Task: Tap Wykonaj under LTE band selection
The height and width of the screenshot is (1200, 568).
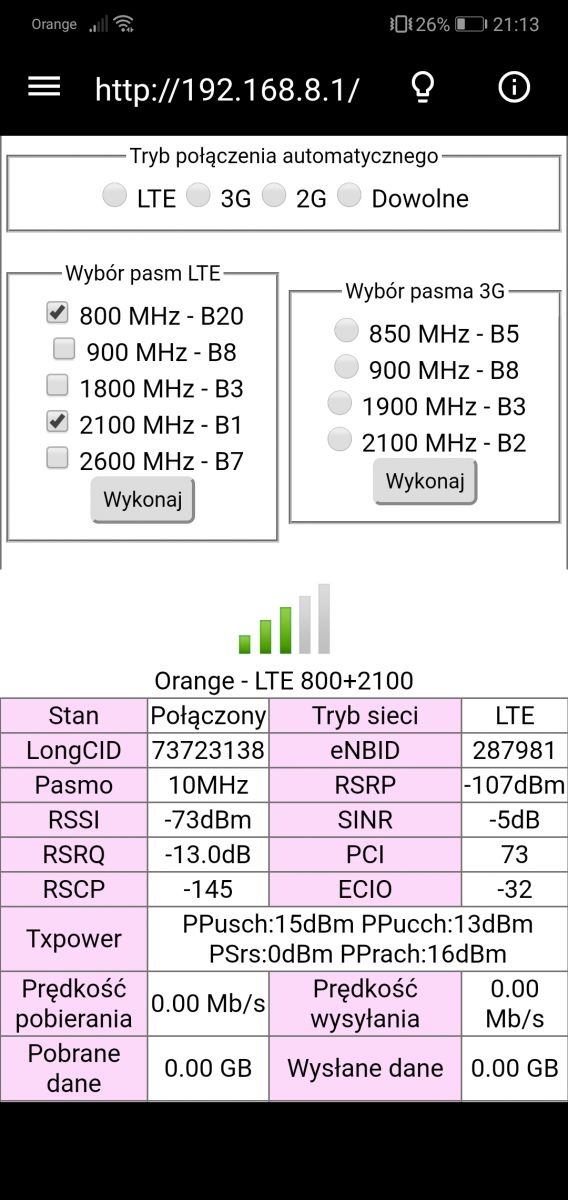Action: coord(142,500)
